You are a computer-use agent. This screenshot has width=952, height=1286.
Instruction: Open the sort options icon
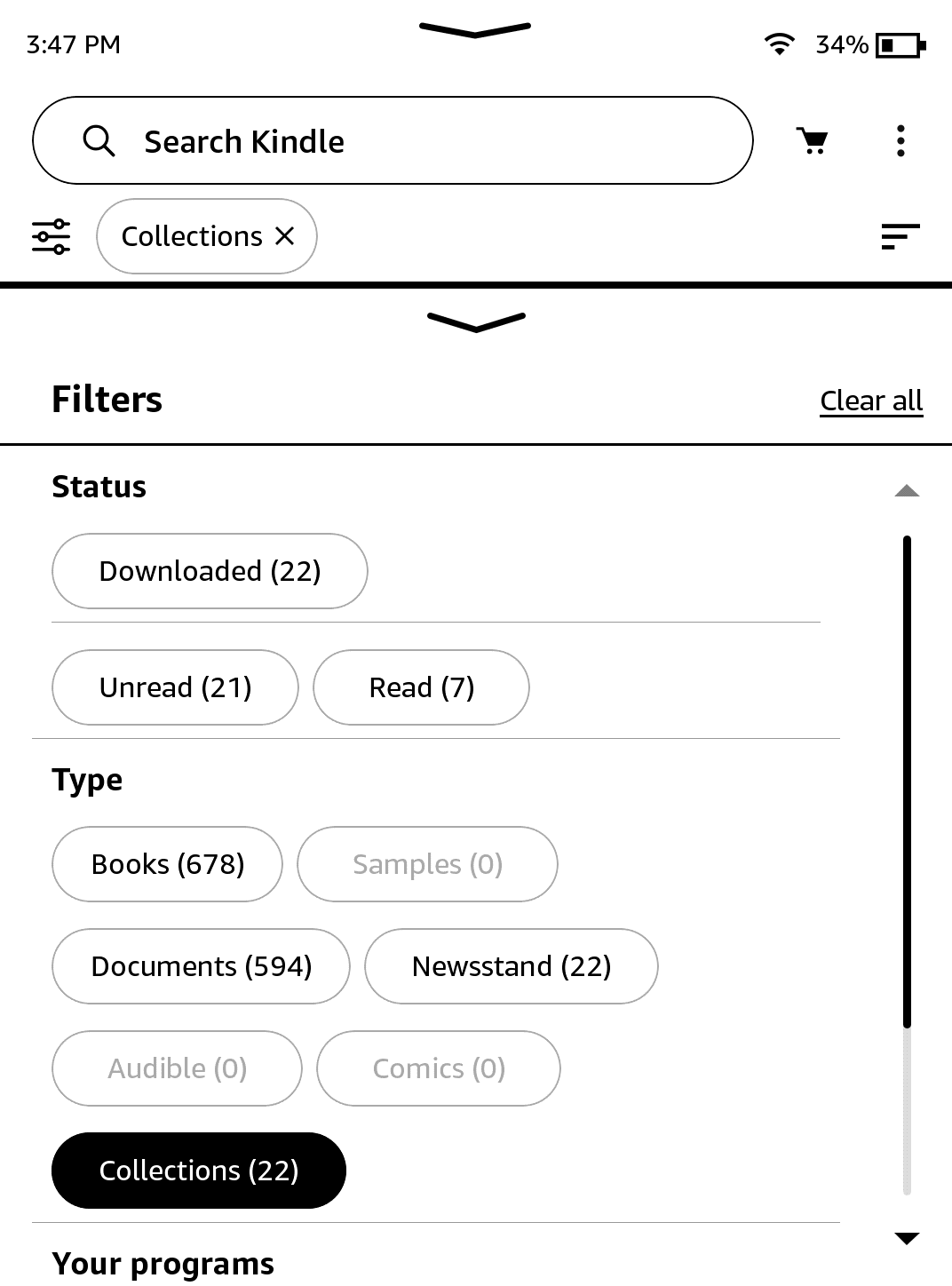click(x=900, y=236)
